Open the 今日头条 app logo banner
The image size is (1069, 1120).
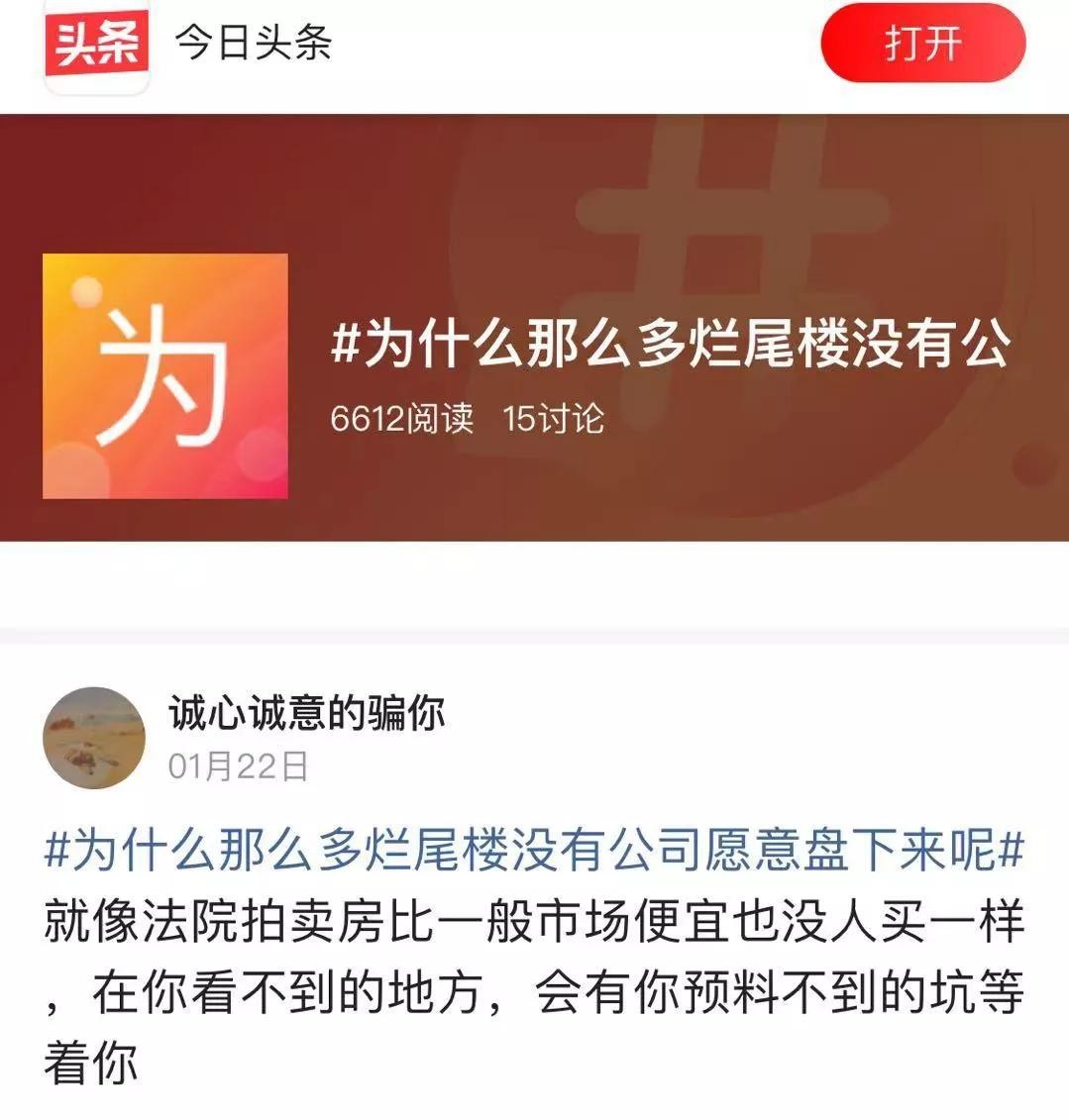click(x=96, y=45)
